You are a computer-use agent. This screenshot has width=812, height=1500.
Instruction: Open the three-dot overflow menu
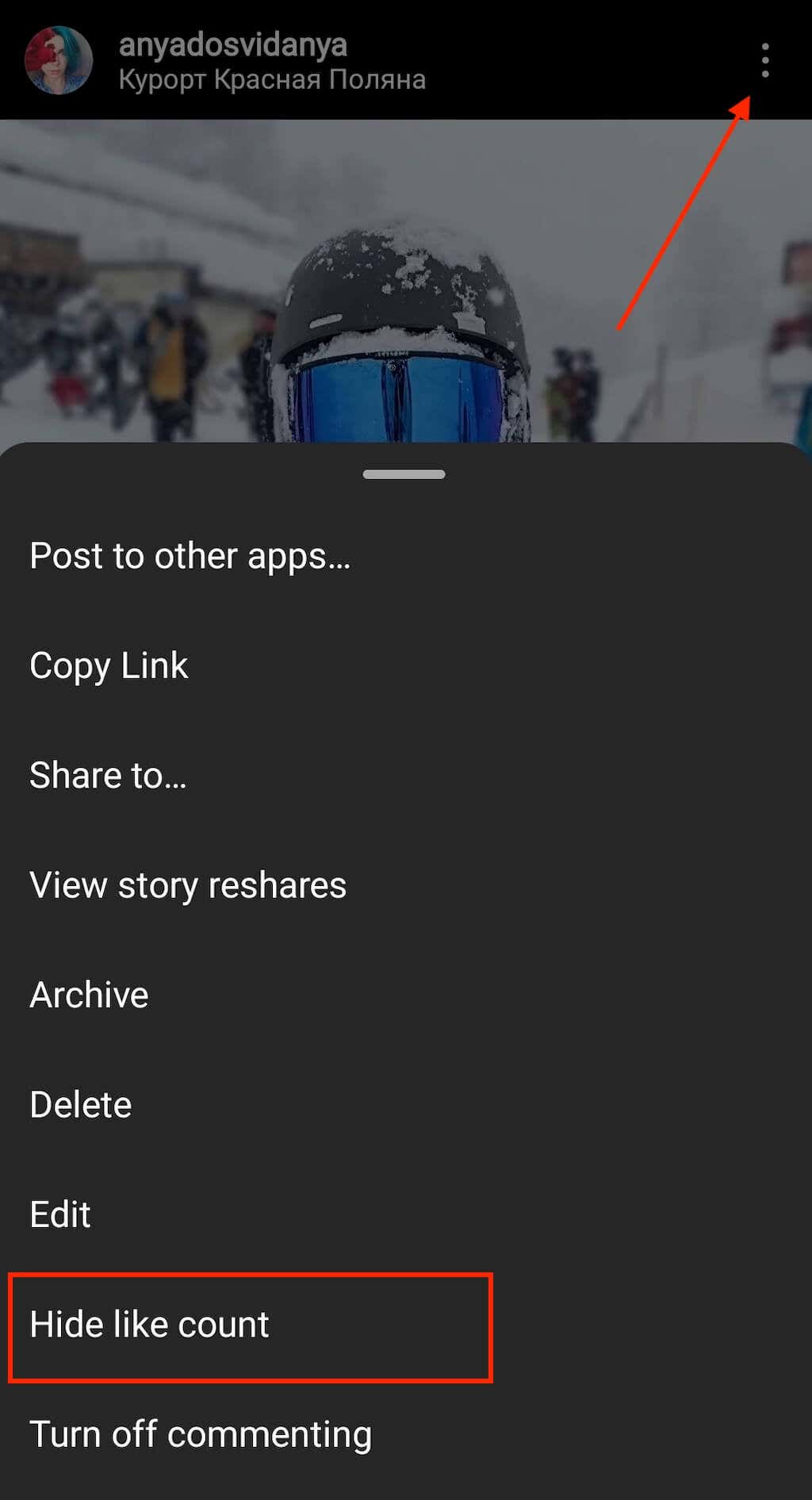point(764,60)
